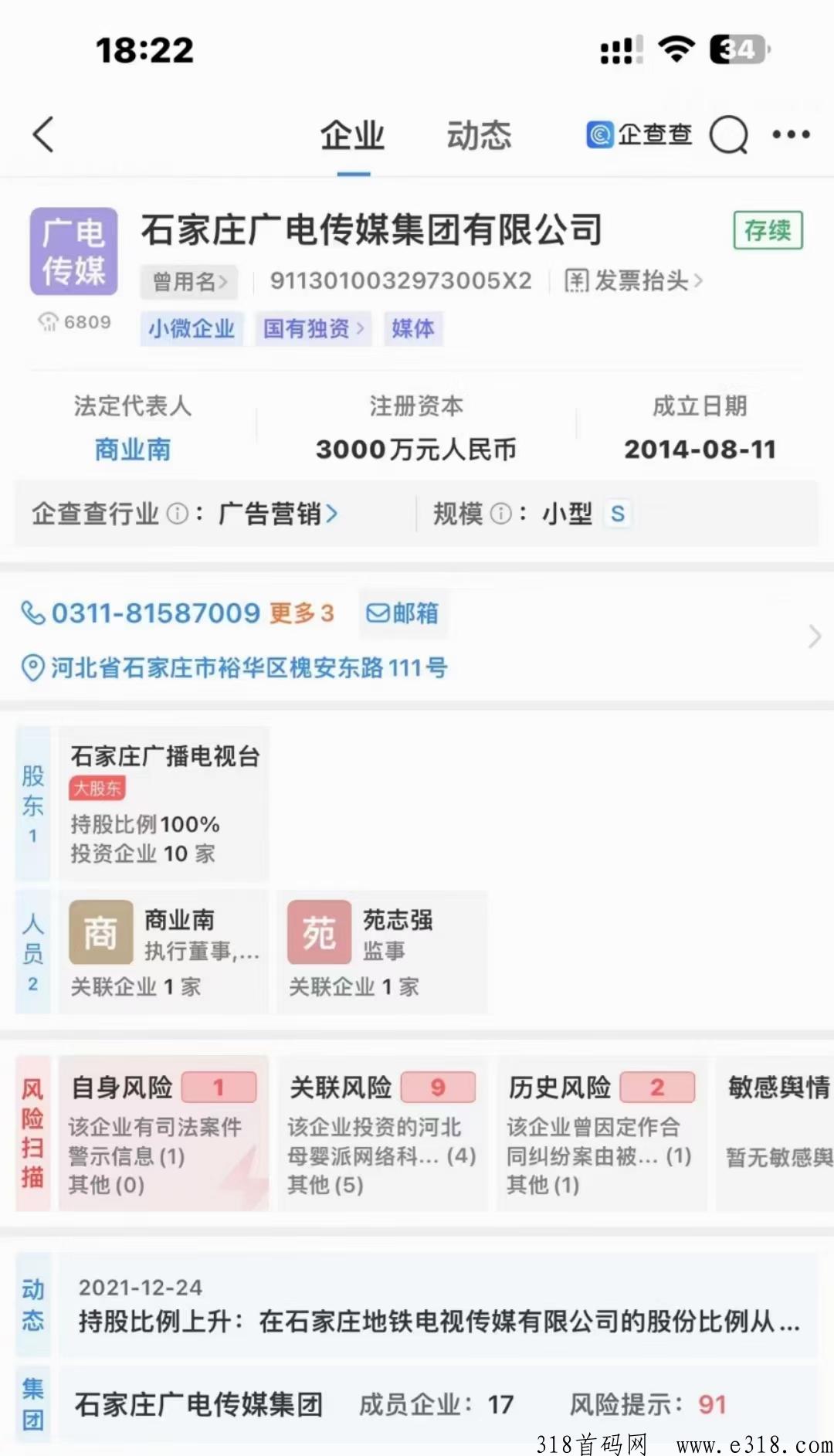Open 自身风险 risk card
Image resolution: width=834 pixels, height=1456 pixels.
tap(164, 1133)
